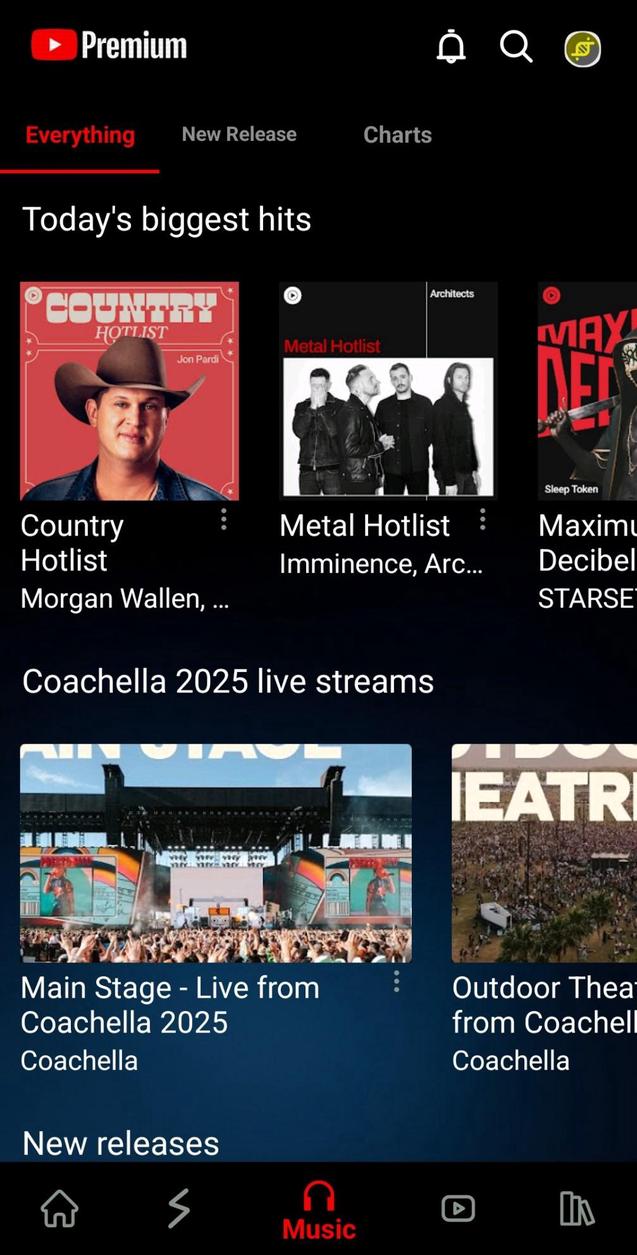Open the notifications bell
637x1255 pixels.
451,47
